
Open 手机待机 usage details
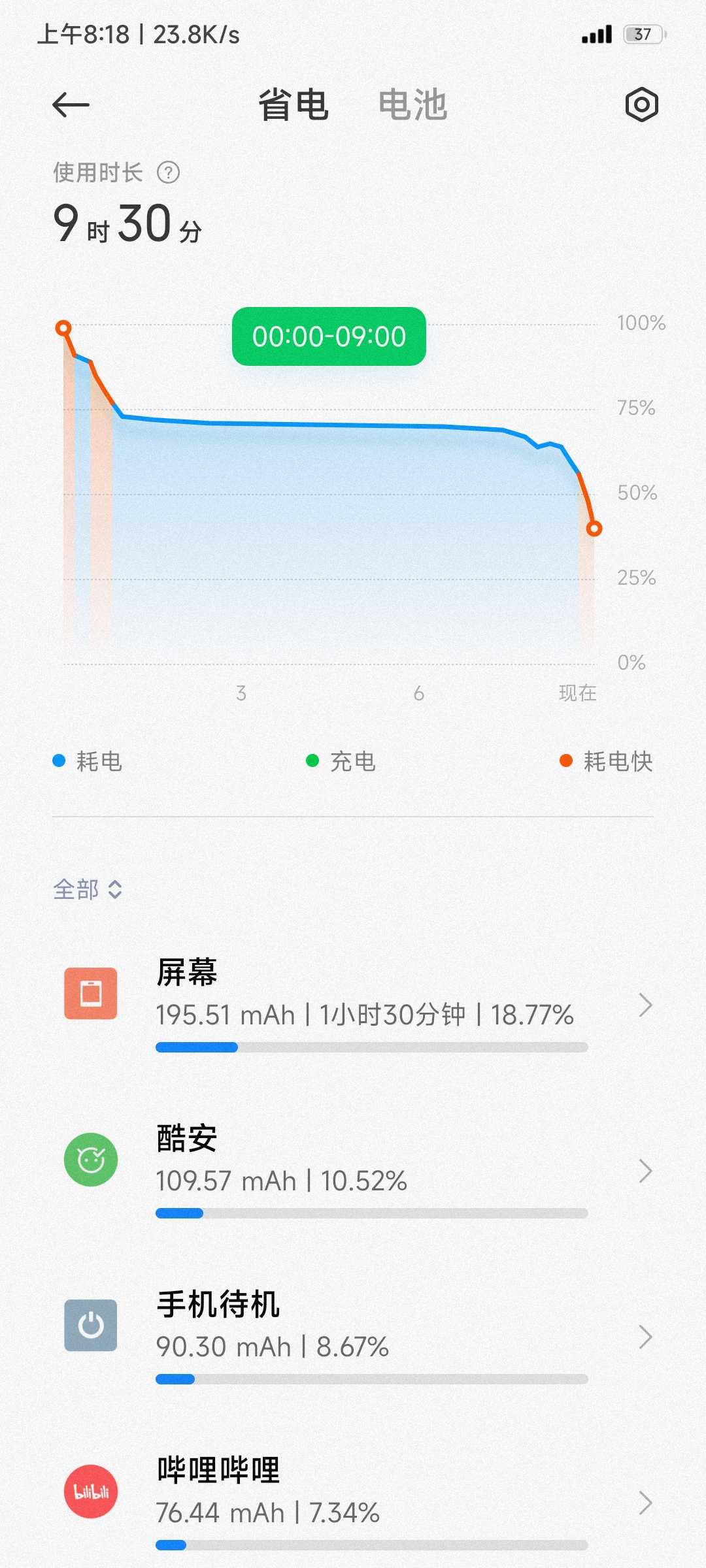[x=366, y=1337]
